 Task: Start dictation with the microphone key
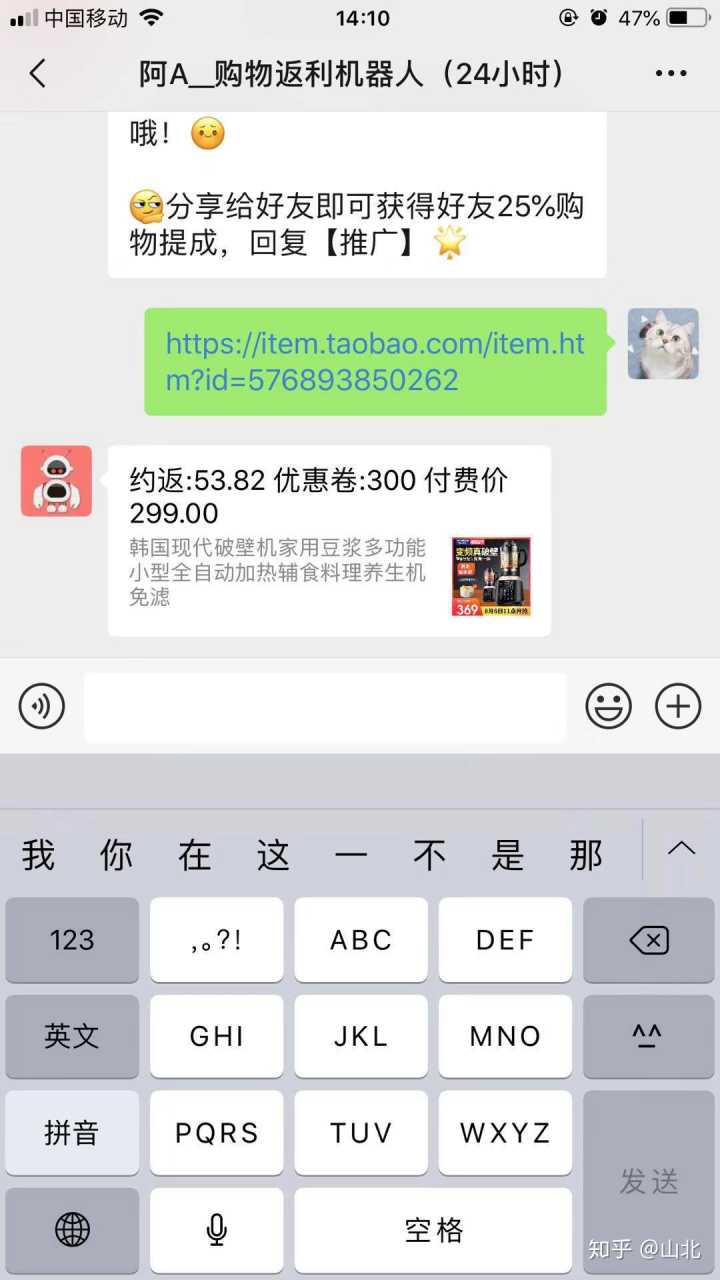point(216,1229)
